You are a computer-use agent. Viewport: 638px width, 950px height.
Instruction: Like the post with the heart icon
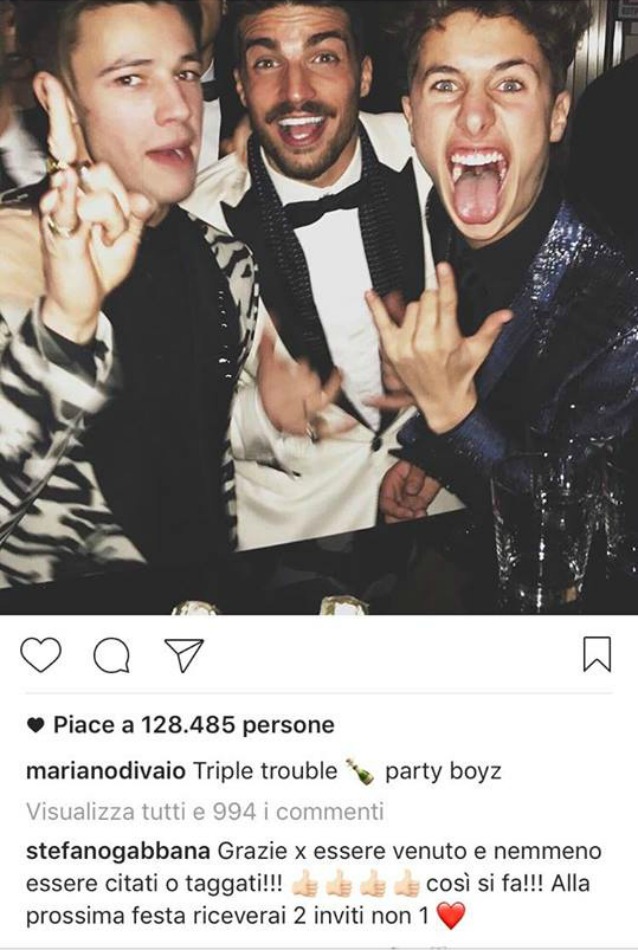(x=41, y=655)
